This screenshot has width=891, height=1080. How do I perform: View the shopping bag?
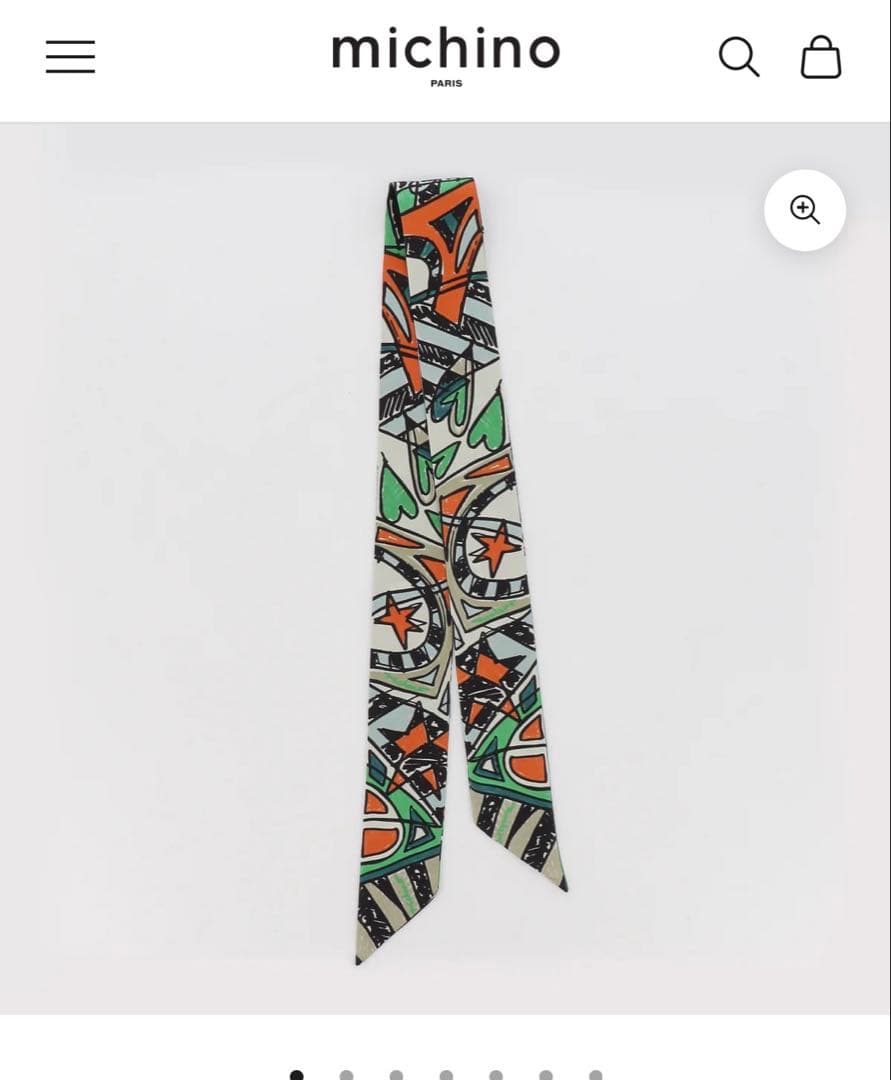point(821,57)
